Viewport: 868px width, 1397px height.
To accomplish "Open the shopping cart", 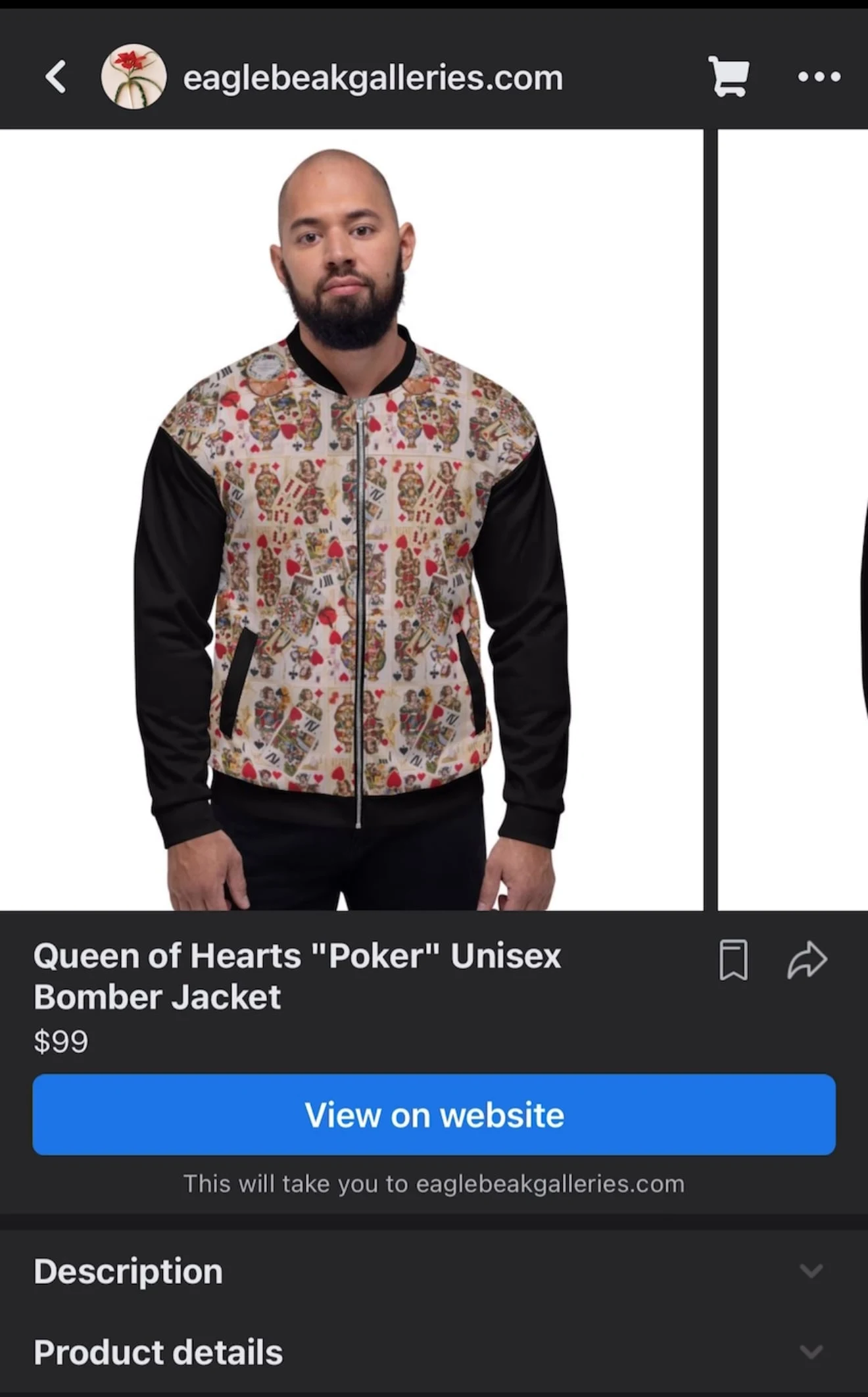I will [729, 76].
